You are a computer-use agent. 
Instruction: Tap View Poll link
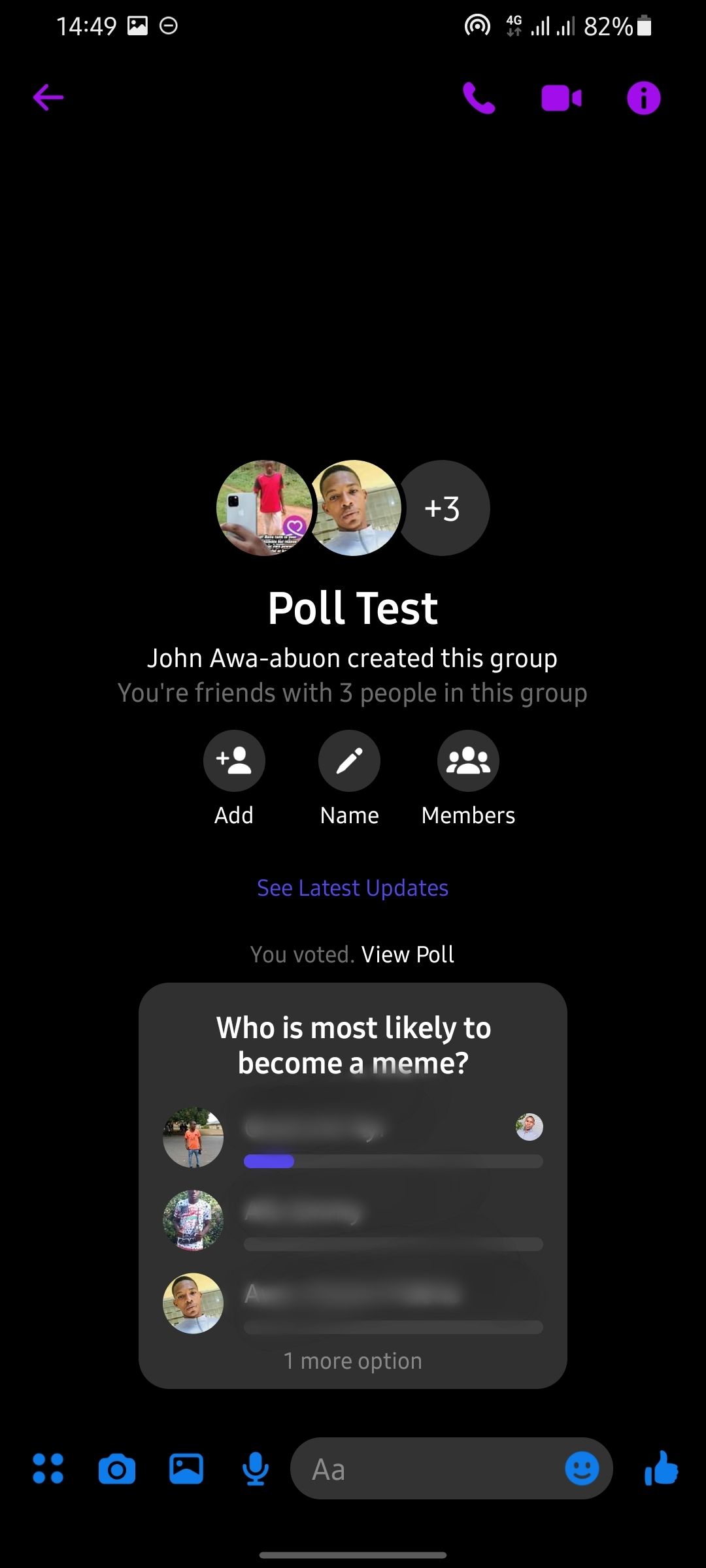coord(407,955)
